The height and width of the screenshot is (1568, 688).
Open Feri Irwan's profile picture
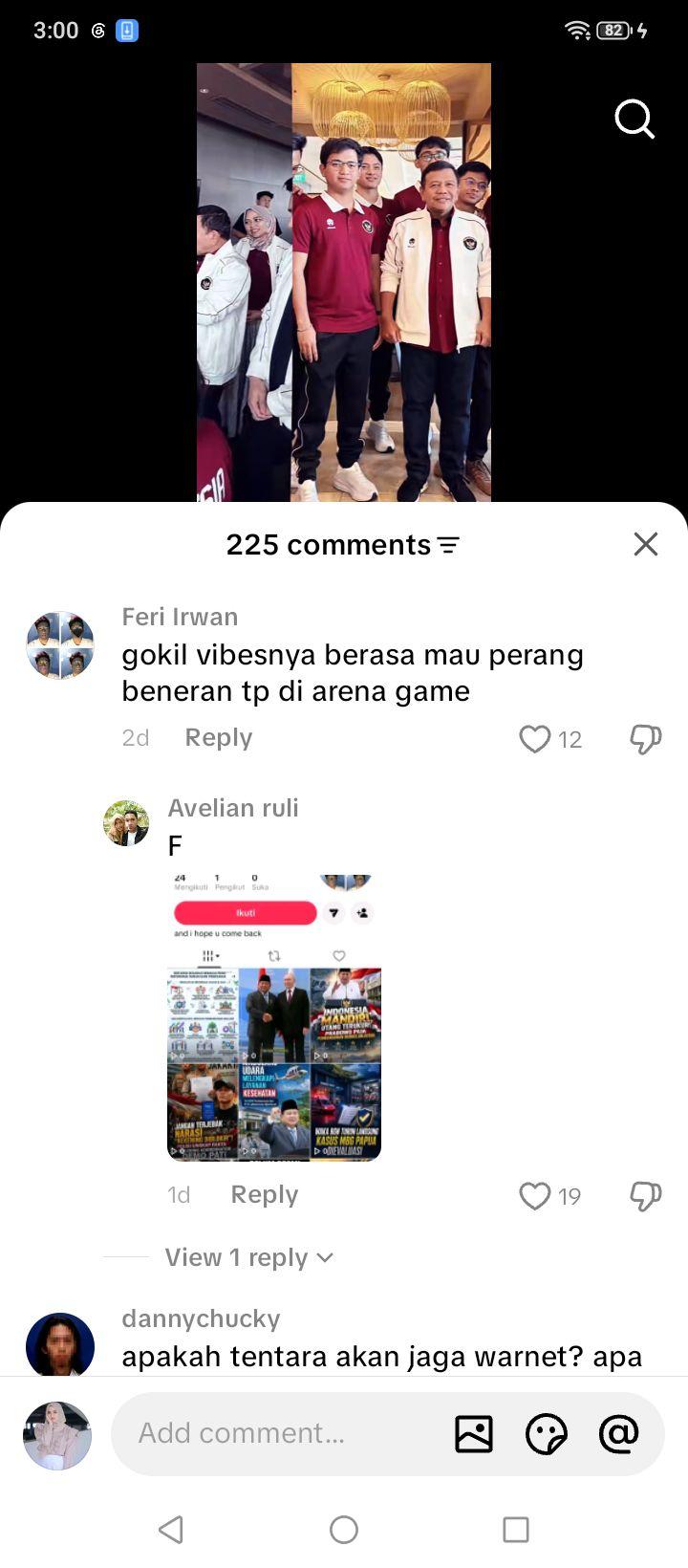tap(60, 645)
